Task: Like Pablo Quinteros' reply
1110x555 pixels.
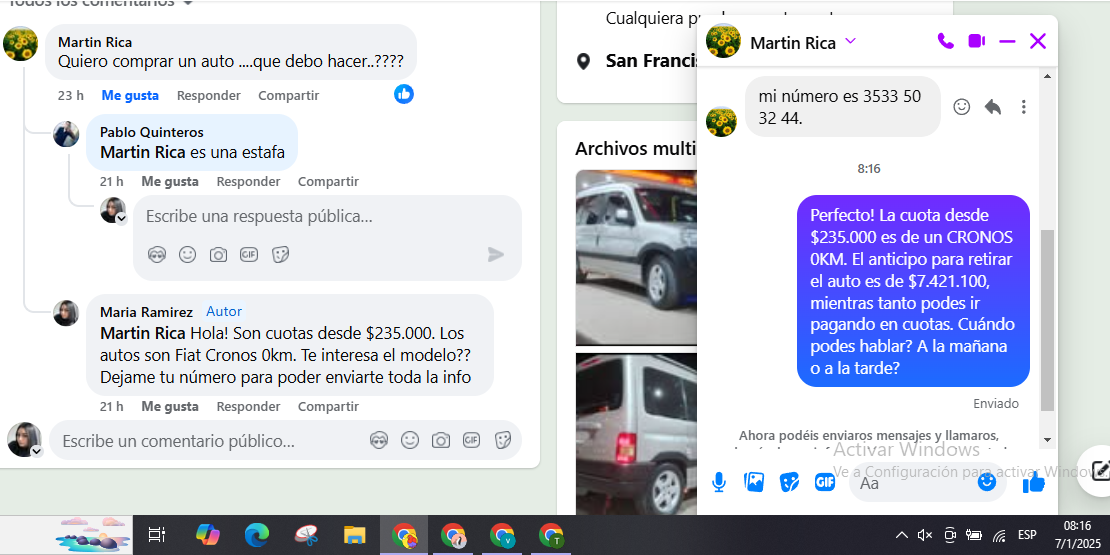Action: [x=169, y=181]
